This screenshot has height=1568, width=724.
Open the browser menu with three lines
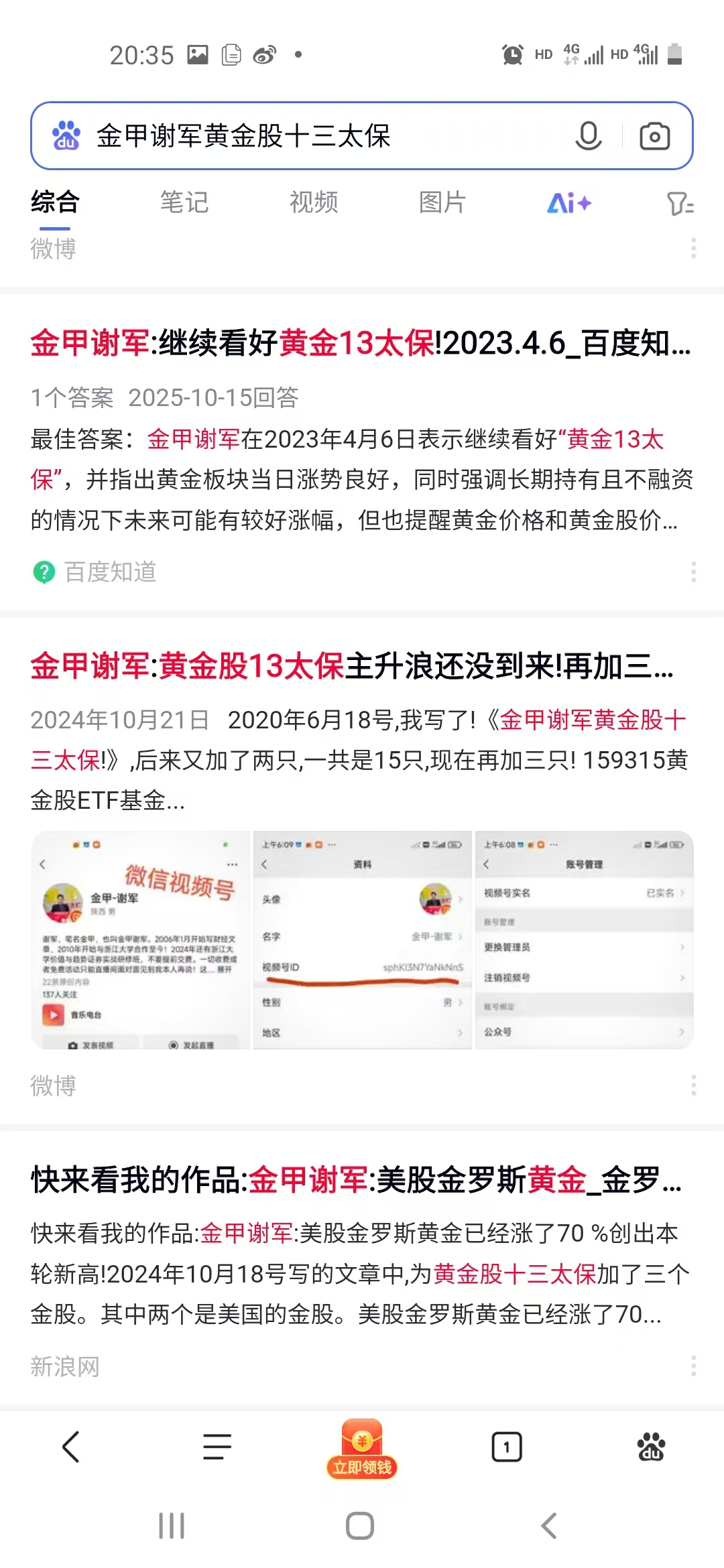(x=217, y=1446)
